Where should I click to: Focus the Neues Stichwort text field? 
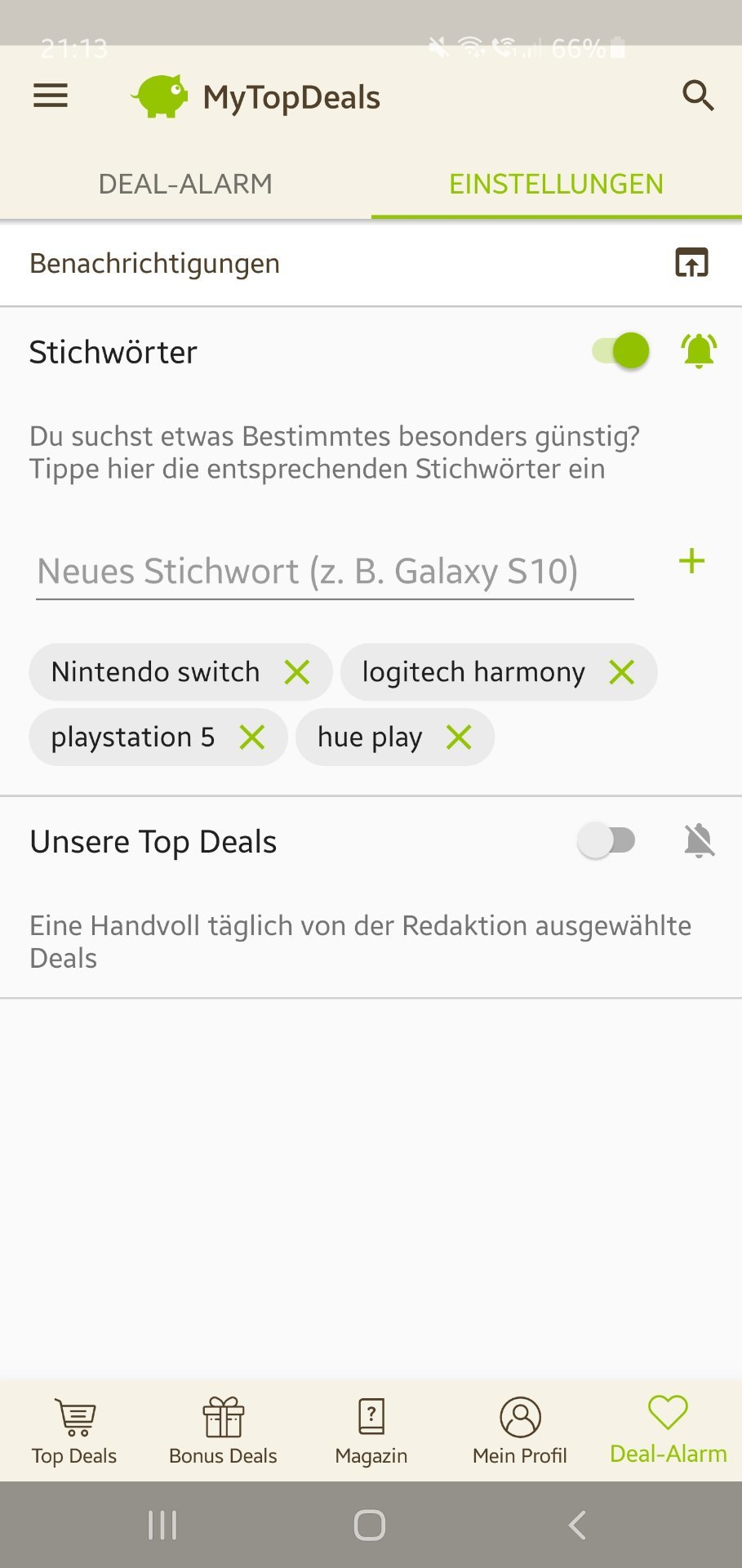tap(335, 572)
